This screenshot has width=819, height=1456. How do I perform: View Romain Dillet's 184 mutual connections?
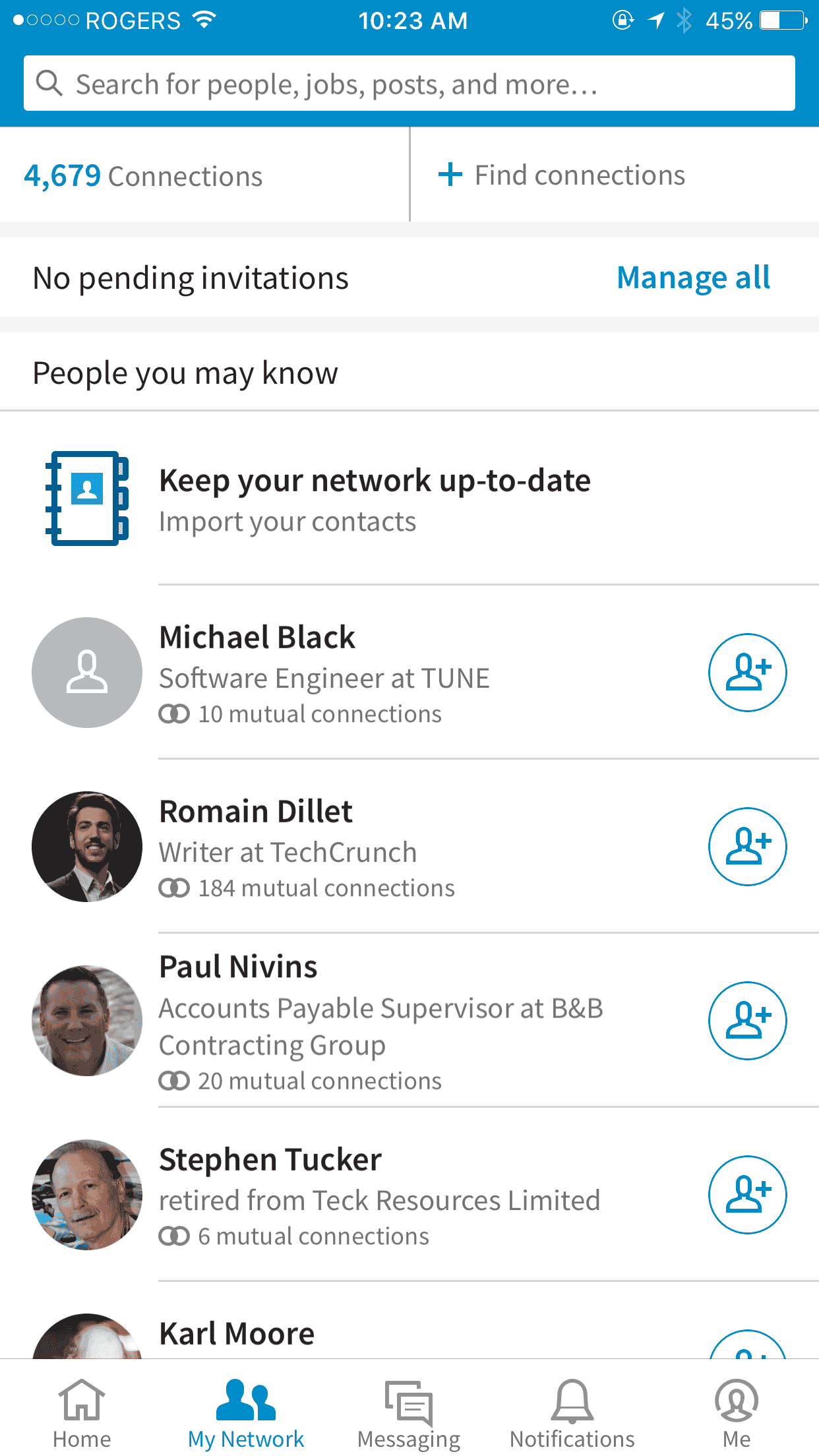pos(326,888)
